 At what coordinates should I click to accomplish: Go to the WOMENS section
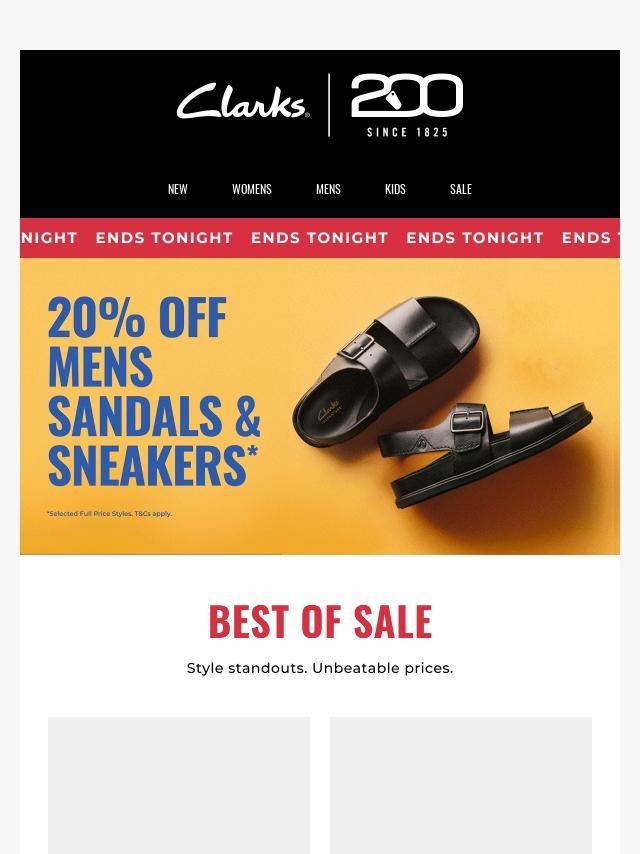pos(251,189)
